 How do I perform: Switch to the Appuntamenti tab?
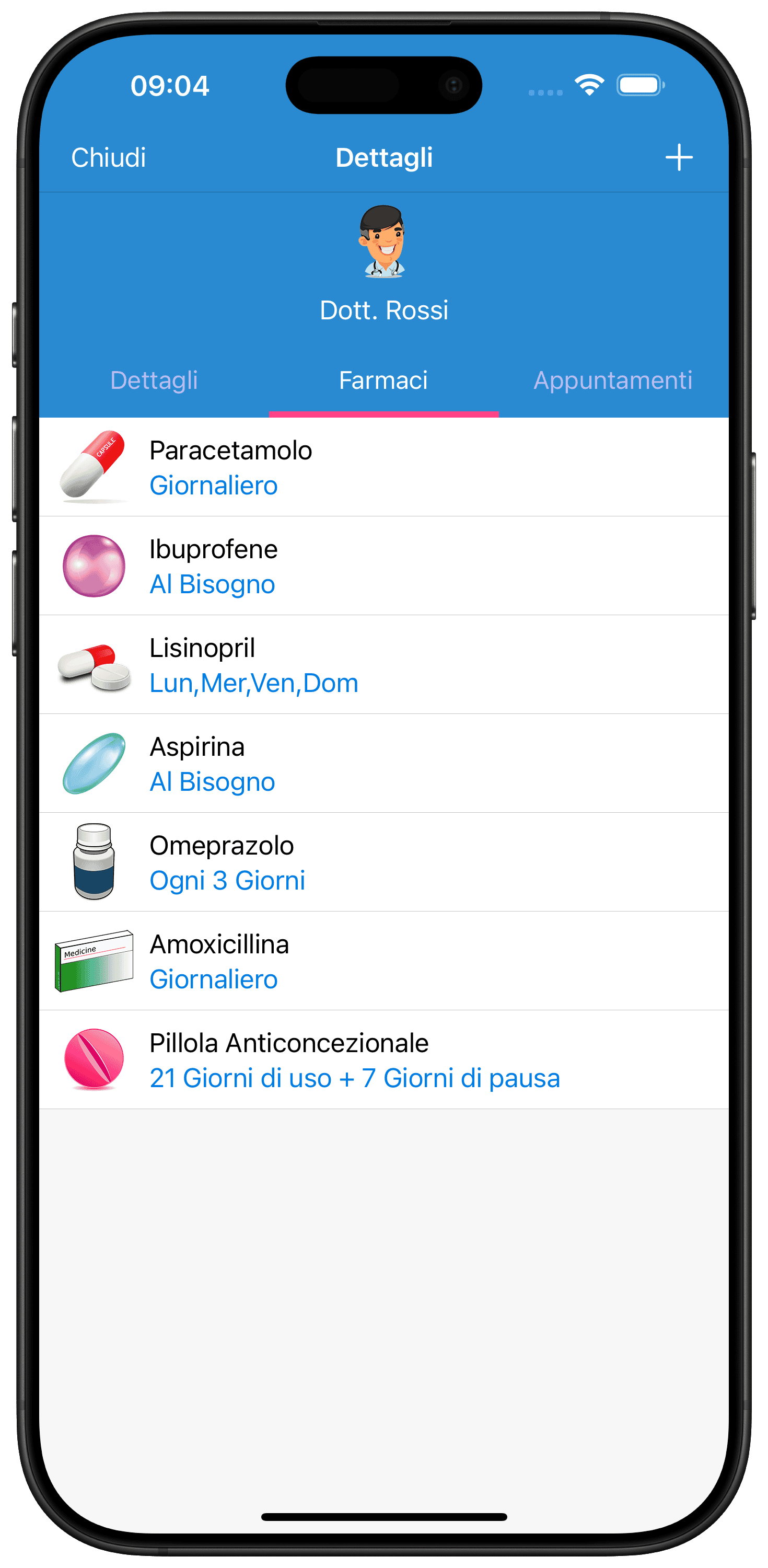(613, 381)
